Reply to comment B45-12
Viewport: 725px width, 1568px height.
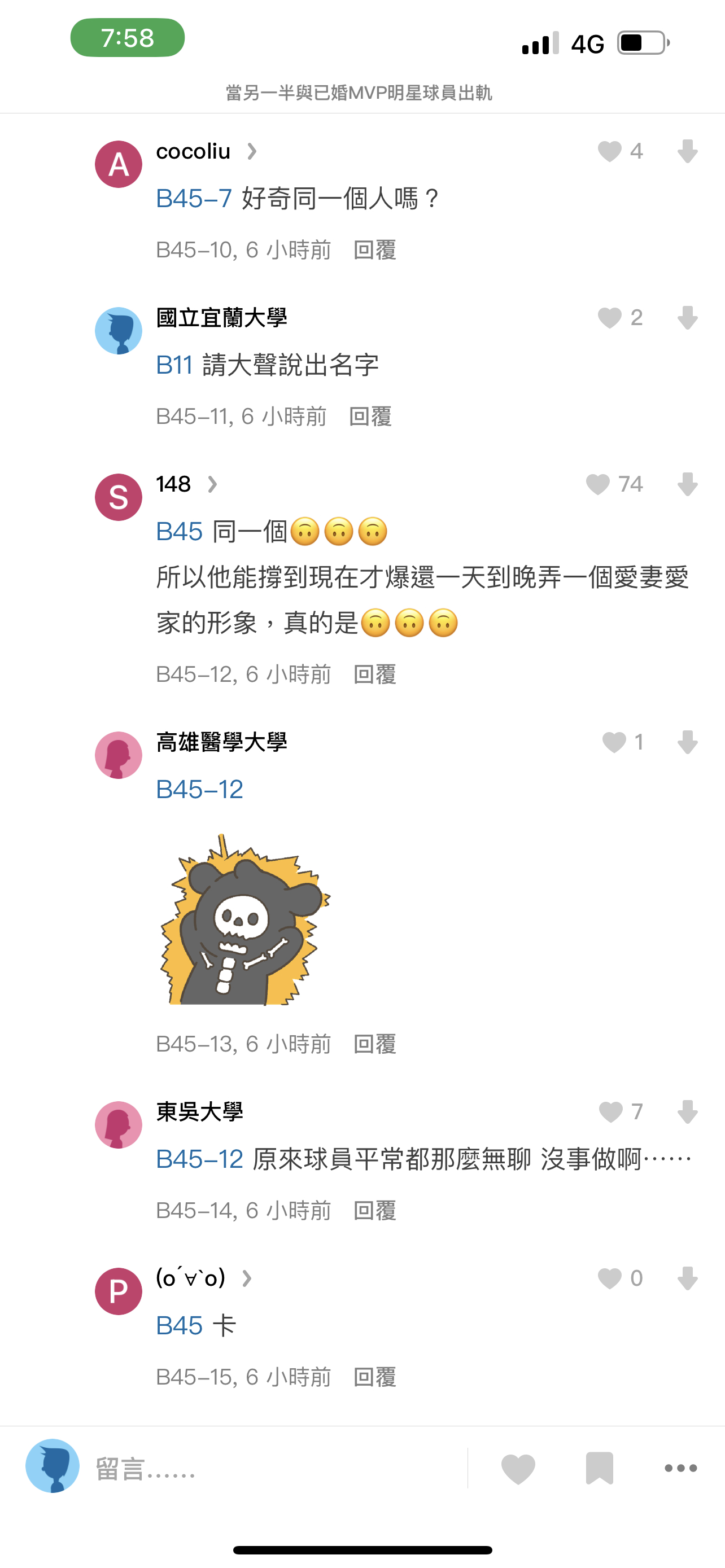375,674
